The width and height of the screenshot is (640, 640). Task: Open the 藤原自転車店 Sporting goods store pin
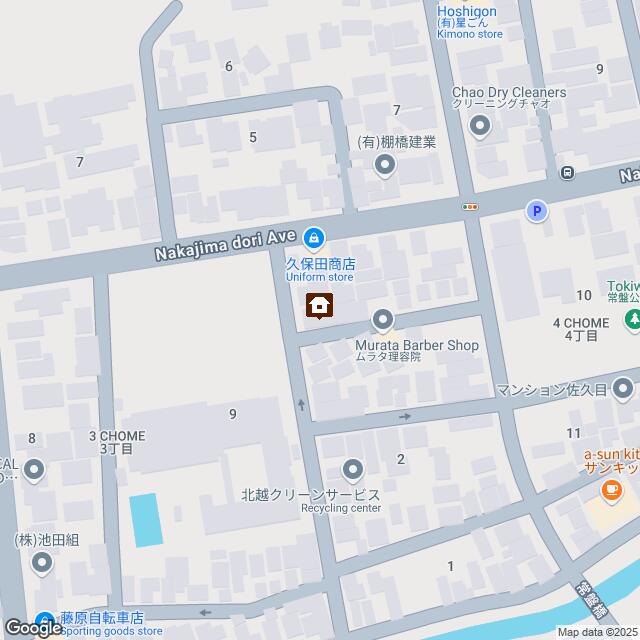tap(43, 619)
